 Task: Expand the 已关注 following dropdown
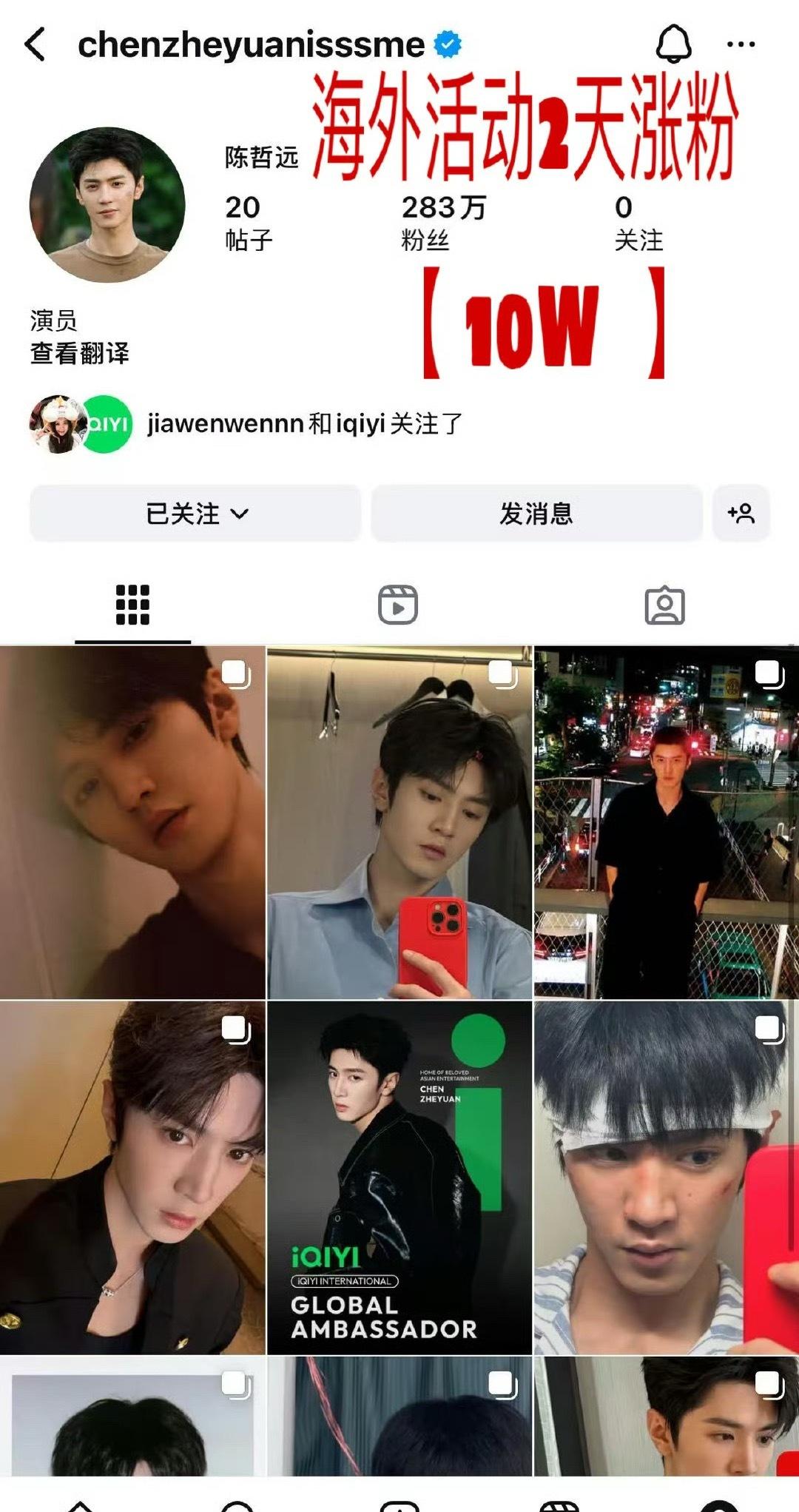pyautogui.click(x=195, y=513)
